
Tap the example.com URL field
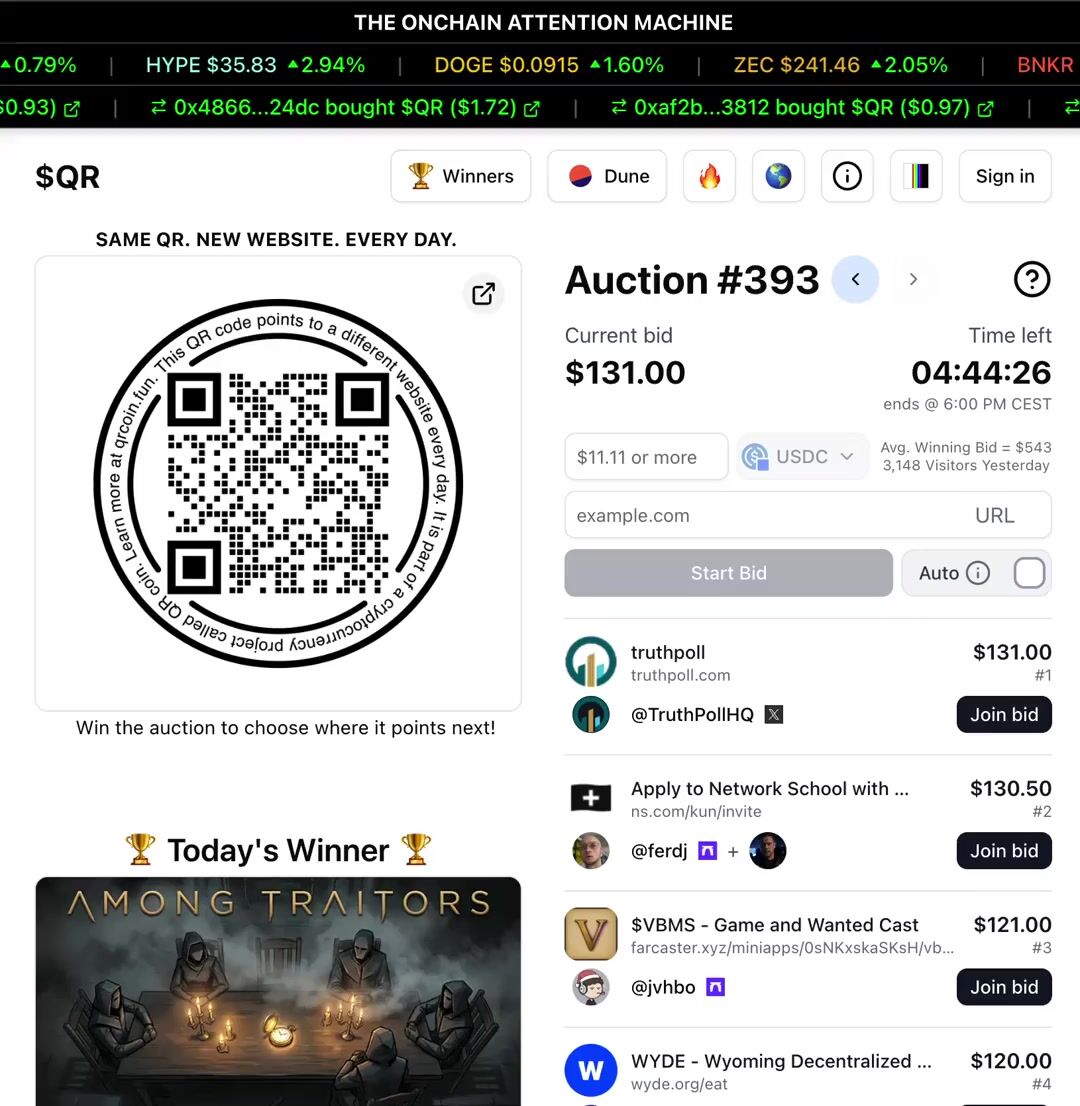pos(760,516)
